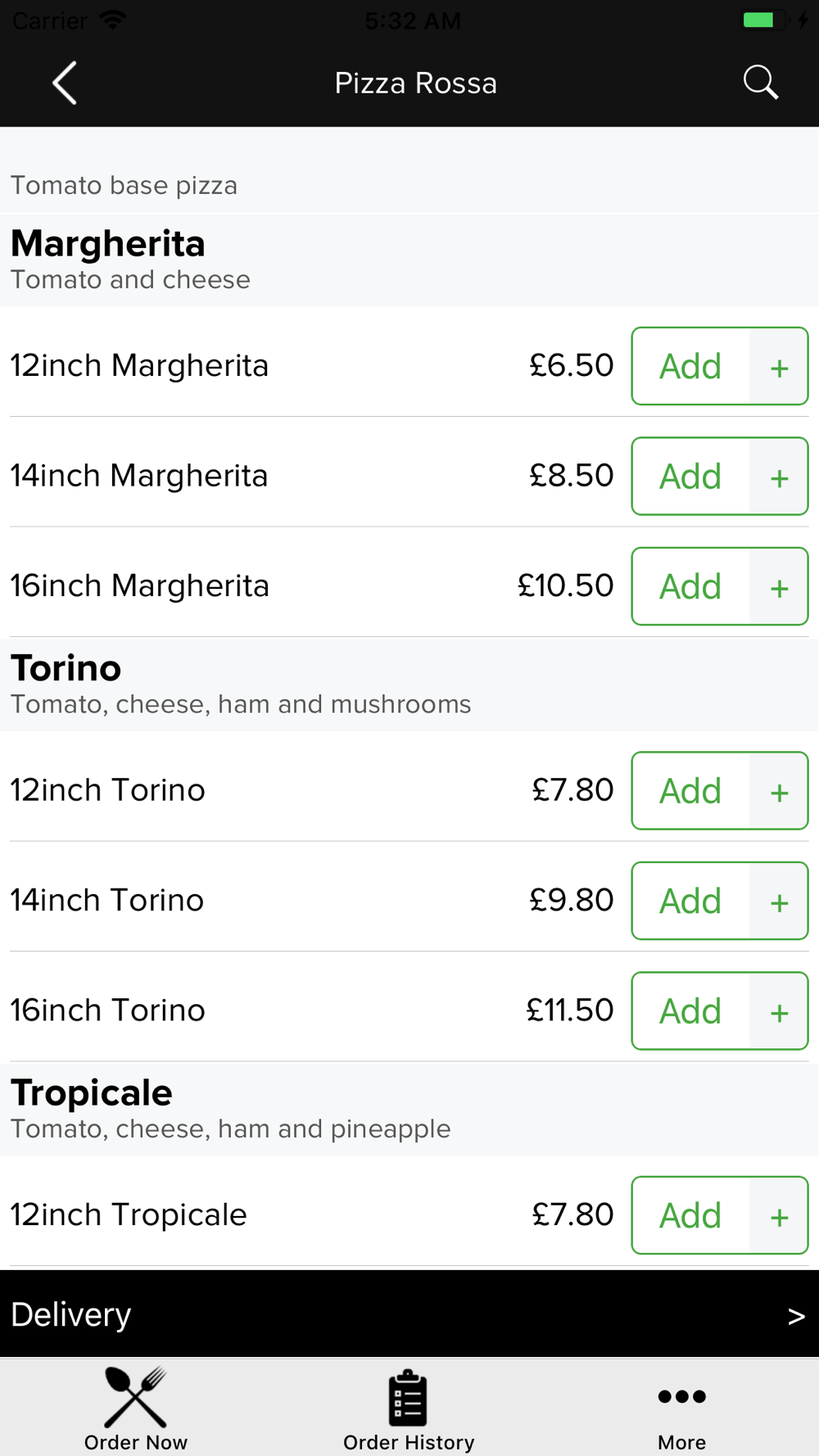This screenshot has width=819, height=1456.
Task: Add 16inch Torino to order
Action: coord(720,1011)
